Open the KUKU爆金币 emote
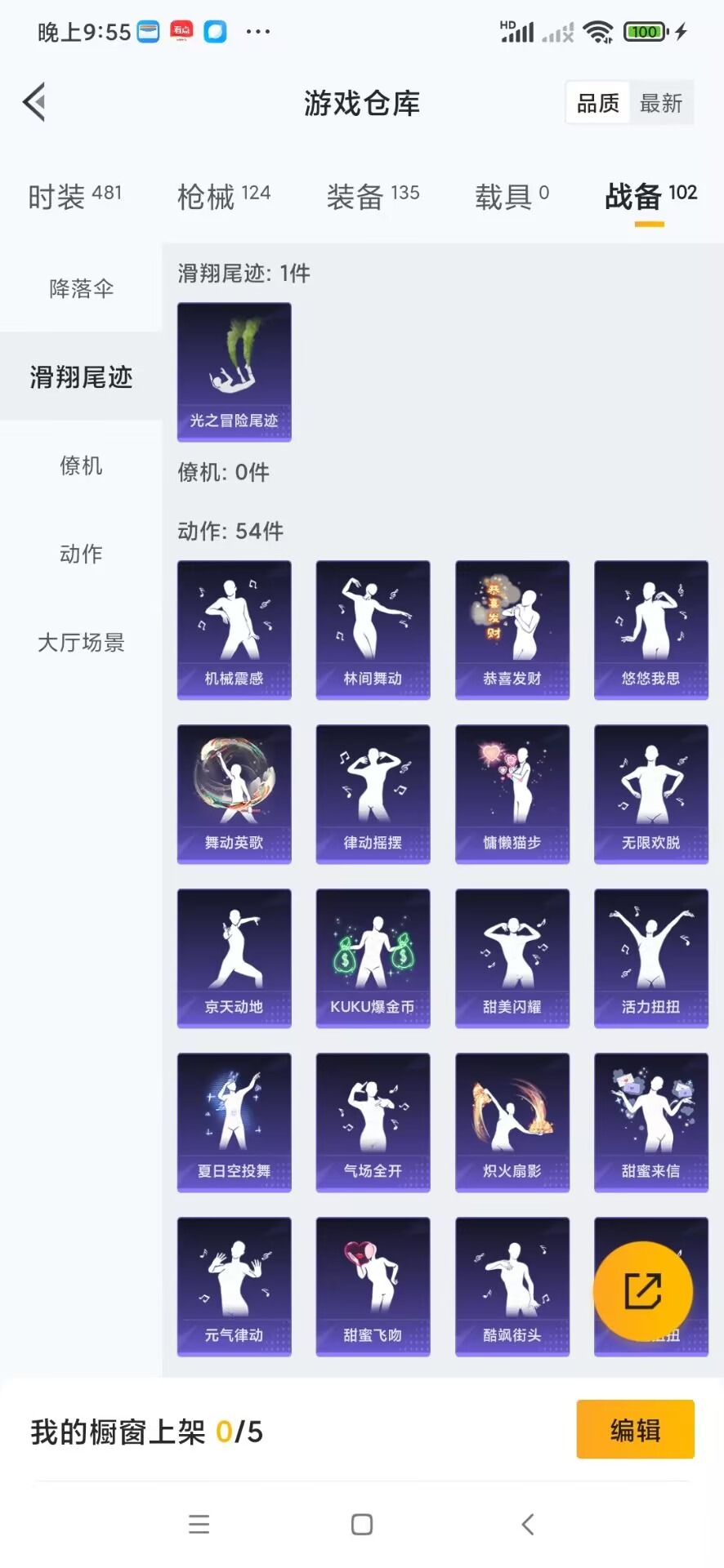The image size is (724, 1568). [x=373, y=957]
